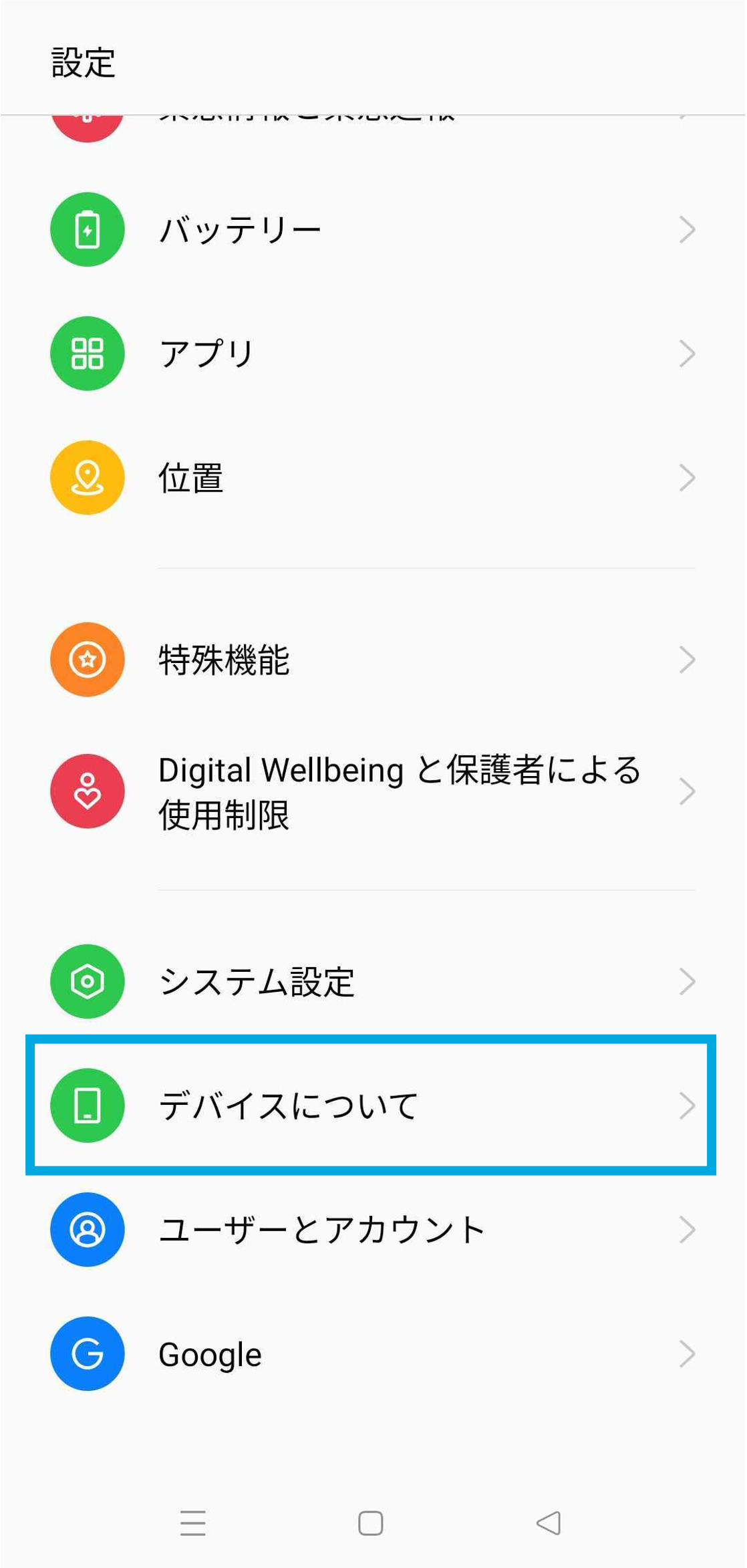
Task: Open 特殊機能 settings
Action: click(373, 660)
